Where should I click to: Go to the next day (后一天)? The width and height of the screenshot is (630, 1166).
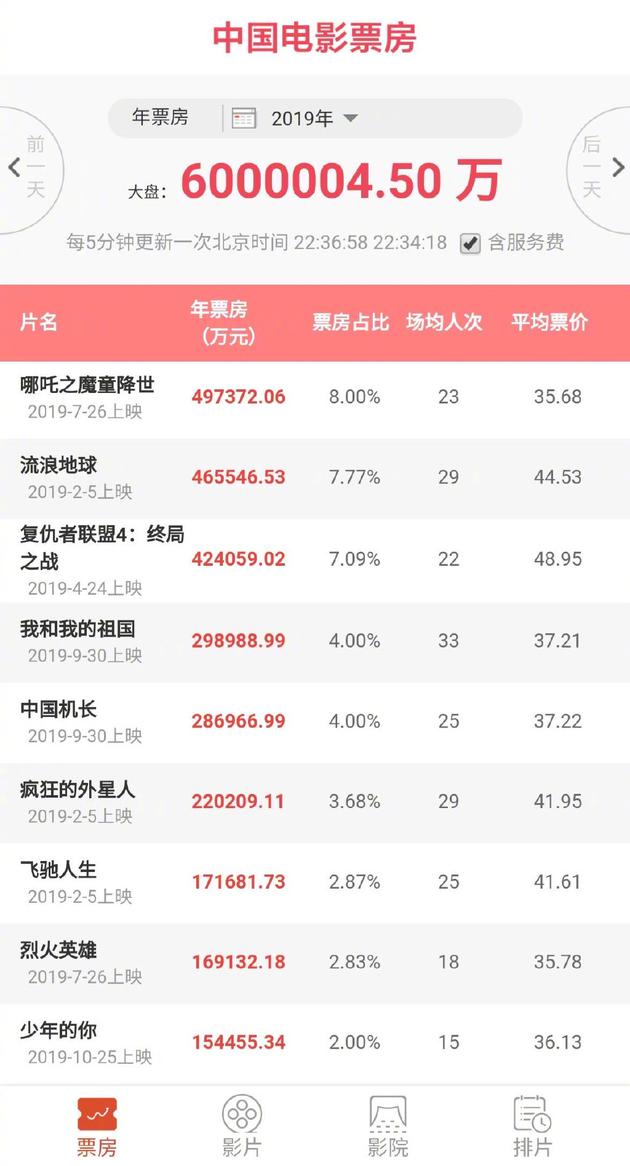coord(601,169)
